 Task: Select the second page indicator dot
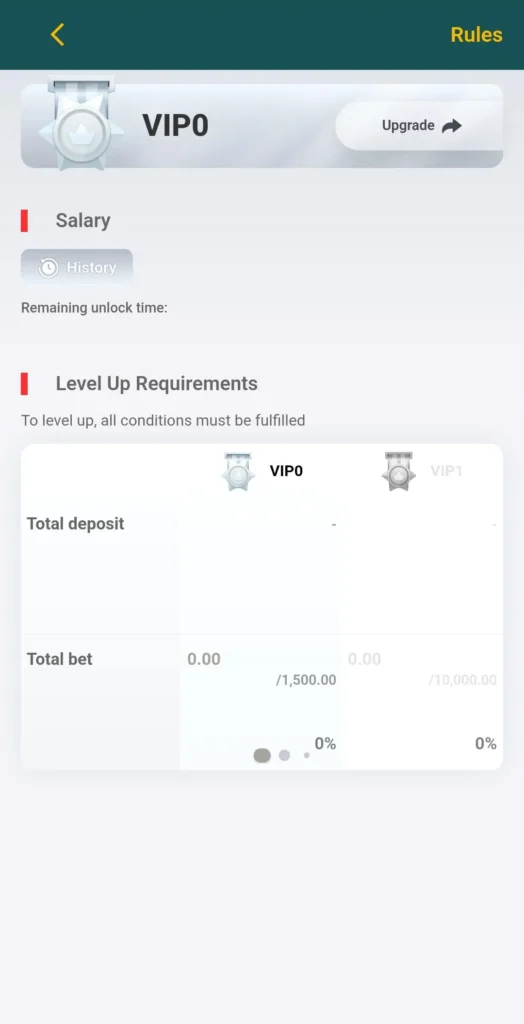point(284,755)
